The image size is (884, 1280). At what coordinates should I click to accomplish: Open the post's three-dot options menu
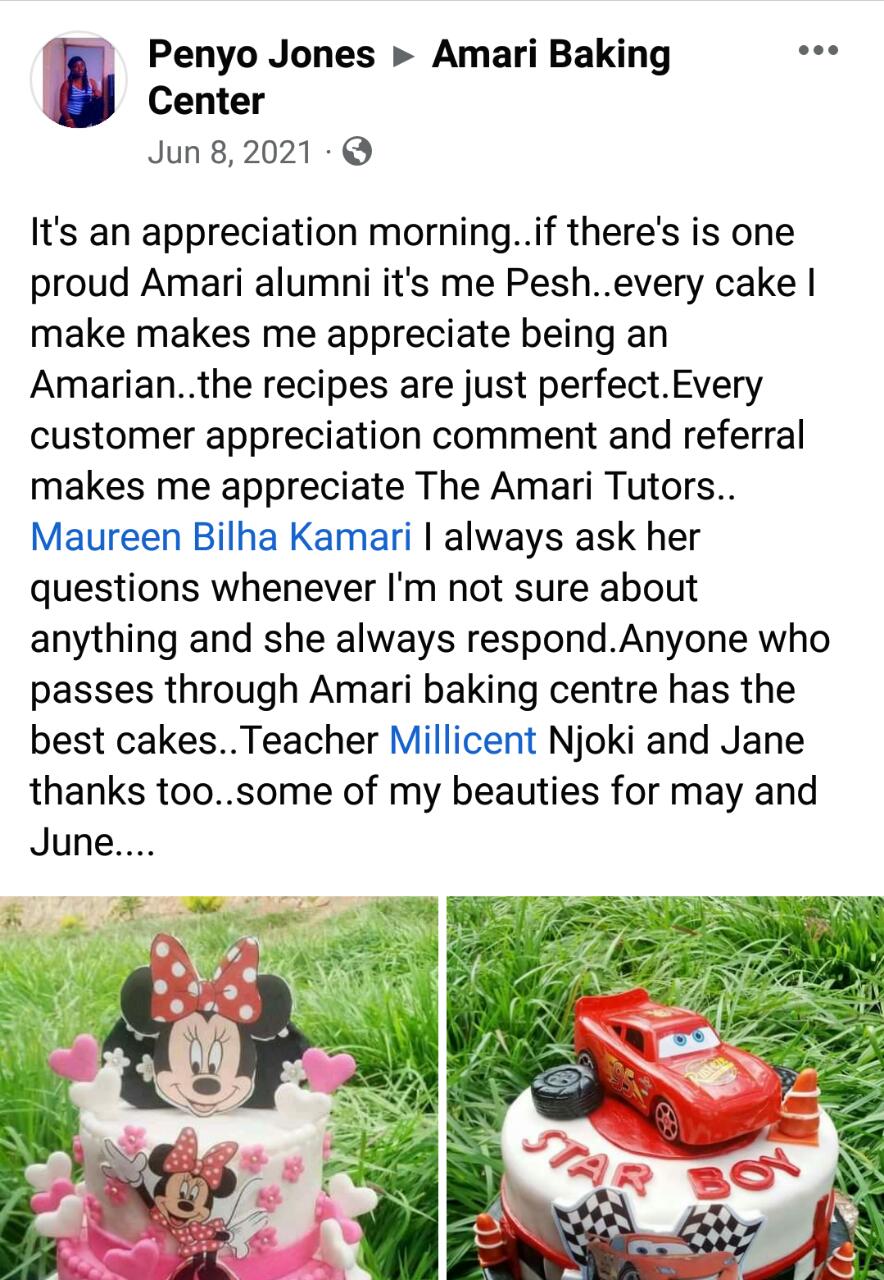[x=818, y=51]
